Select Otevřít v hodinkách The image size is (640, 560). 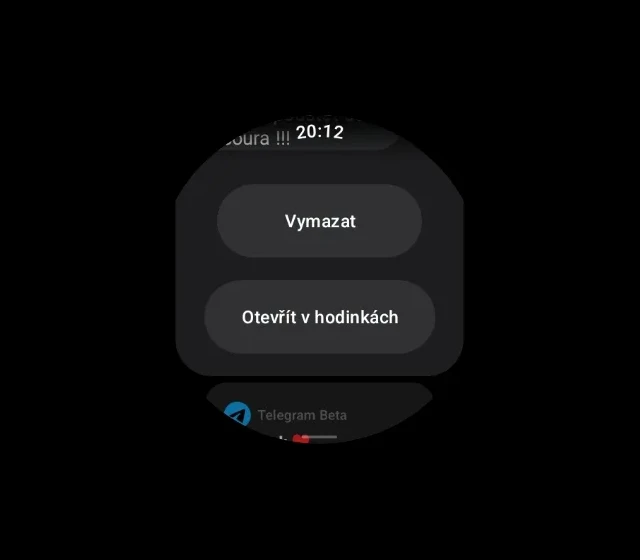click(x=319, y=317)
